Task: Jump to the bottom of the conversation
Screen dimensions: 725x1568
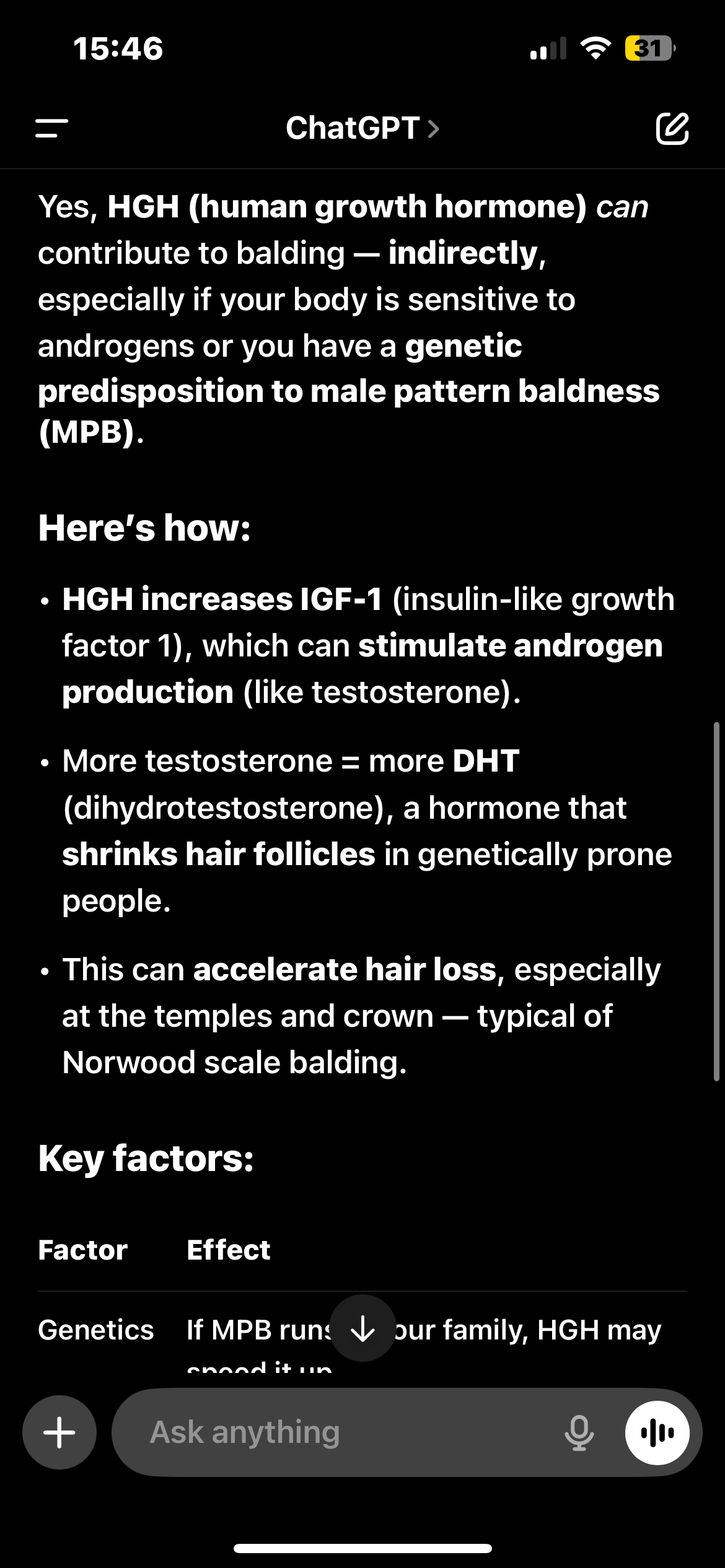Action: [362, 1328]
